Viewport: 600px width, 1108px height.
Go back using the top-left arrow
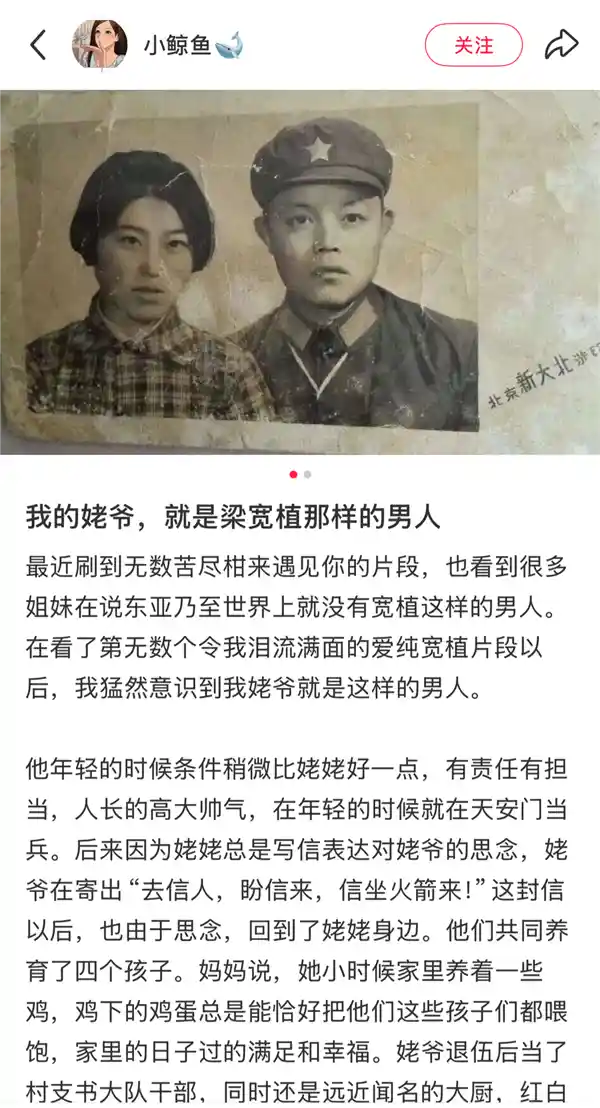38,45
